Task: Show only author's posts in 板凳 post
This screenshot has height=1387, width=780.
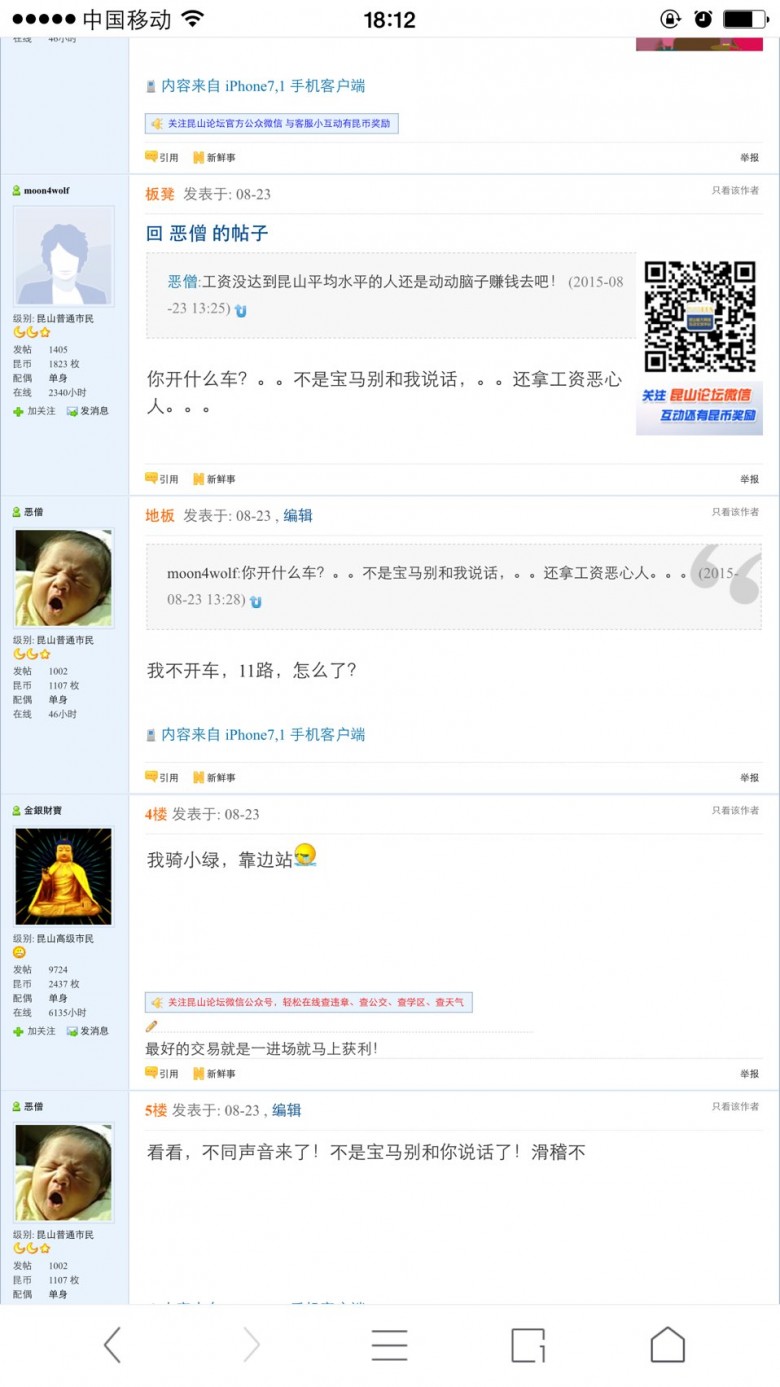Action: 735,190
